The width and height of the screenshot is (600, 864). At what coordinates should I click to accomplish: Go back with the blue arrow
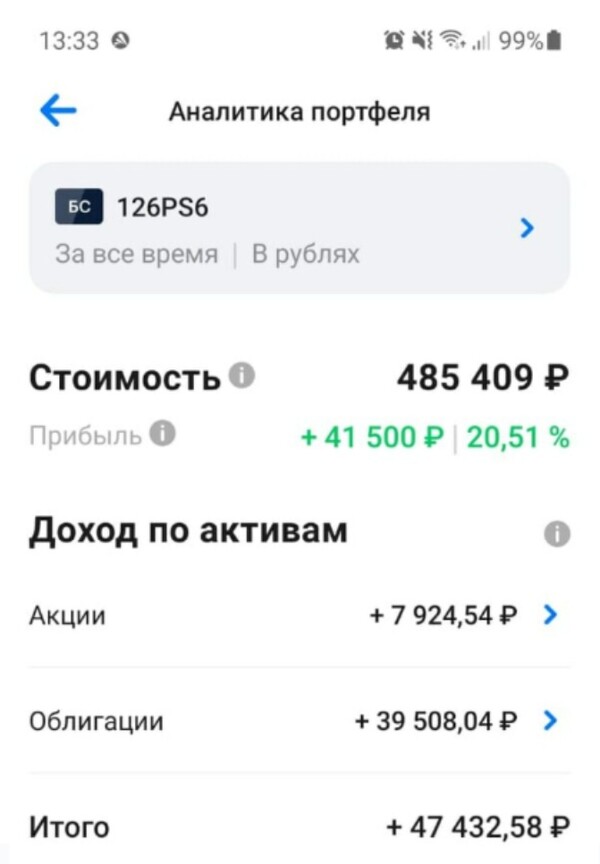[58, 111]
